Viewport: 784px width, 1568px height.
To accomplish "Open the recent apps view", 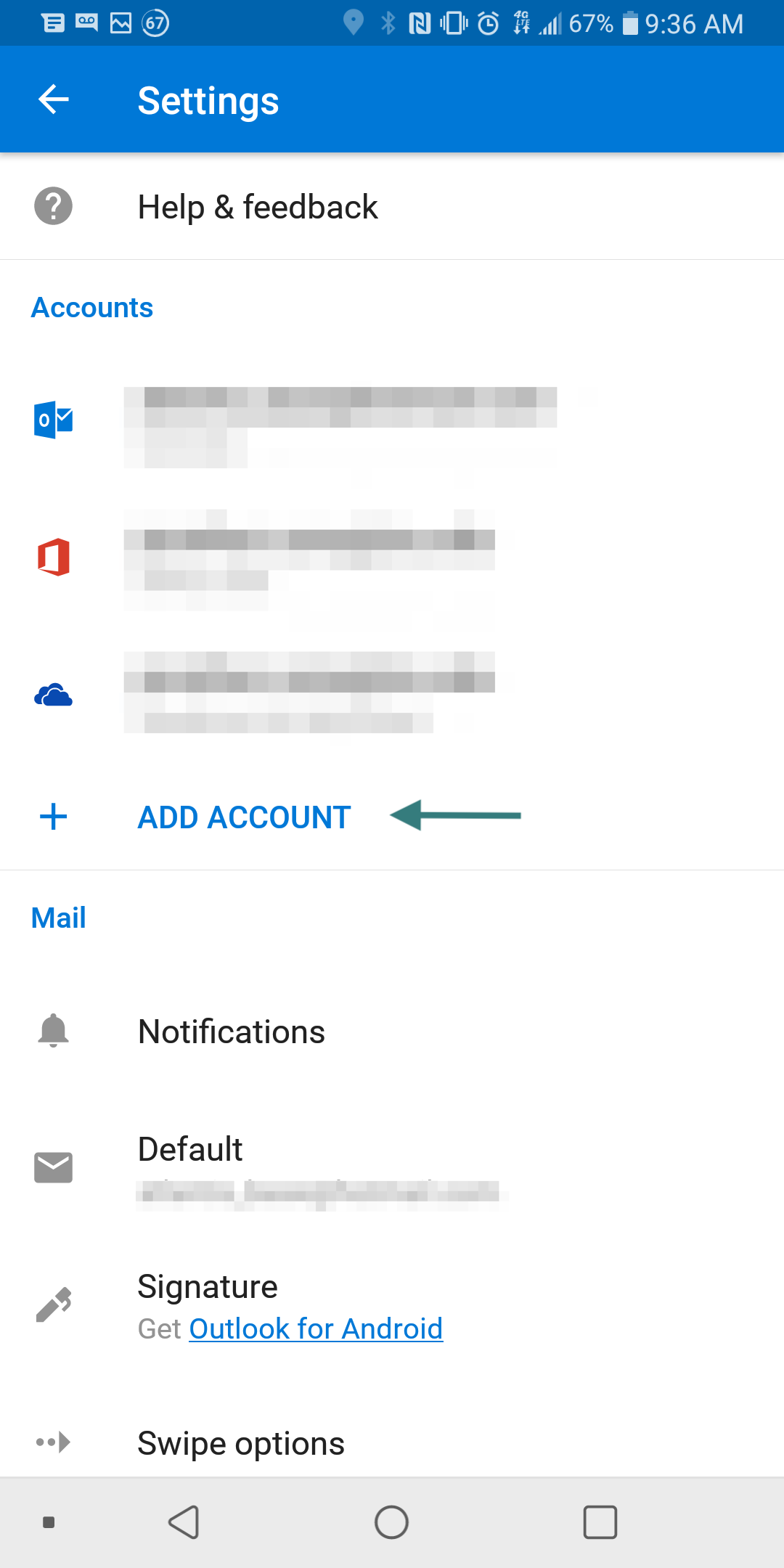I will click(600, 1522).
